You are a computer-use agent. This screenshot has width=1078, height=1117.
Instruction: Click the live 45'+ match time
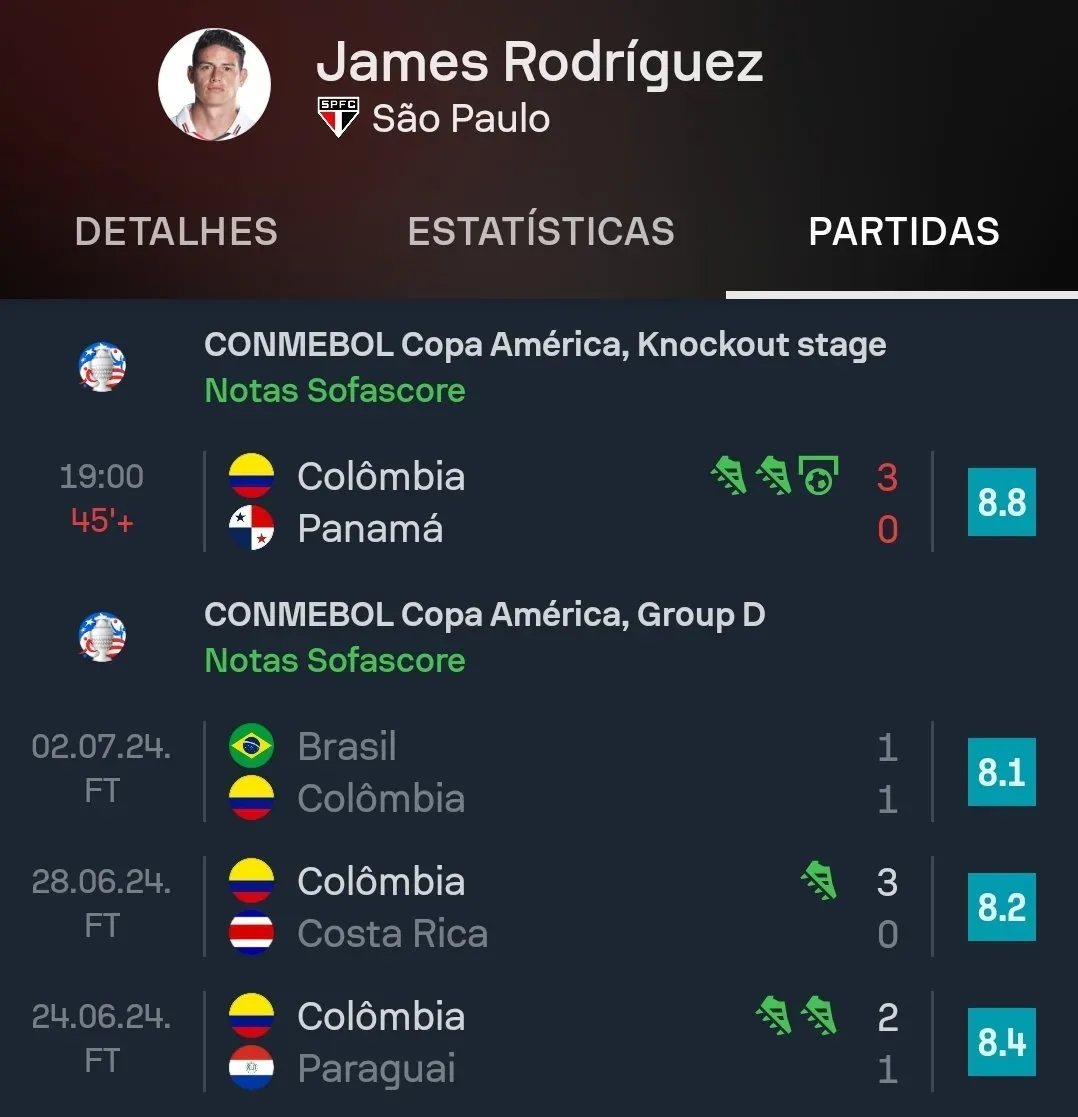[100, 521]
